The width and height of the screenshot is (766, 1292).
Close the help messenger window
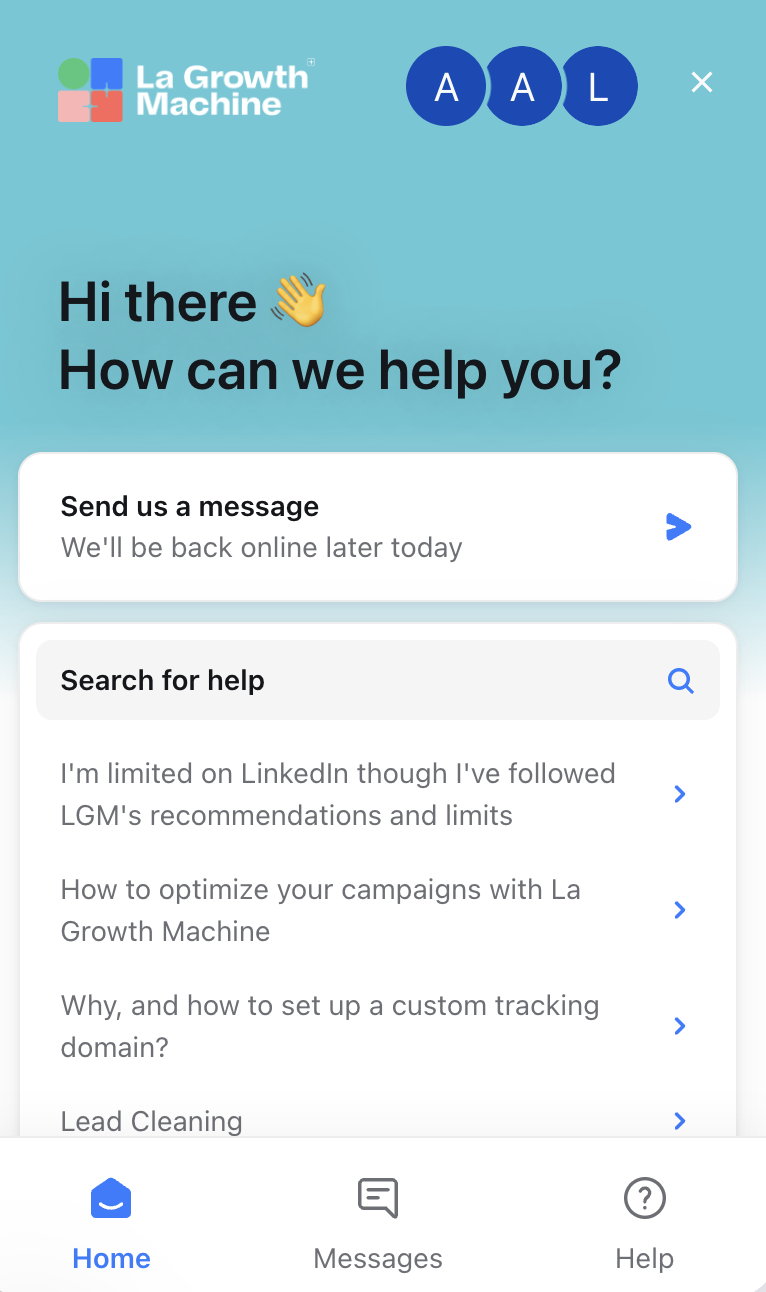[x=702, y=83]
